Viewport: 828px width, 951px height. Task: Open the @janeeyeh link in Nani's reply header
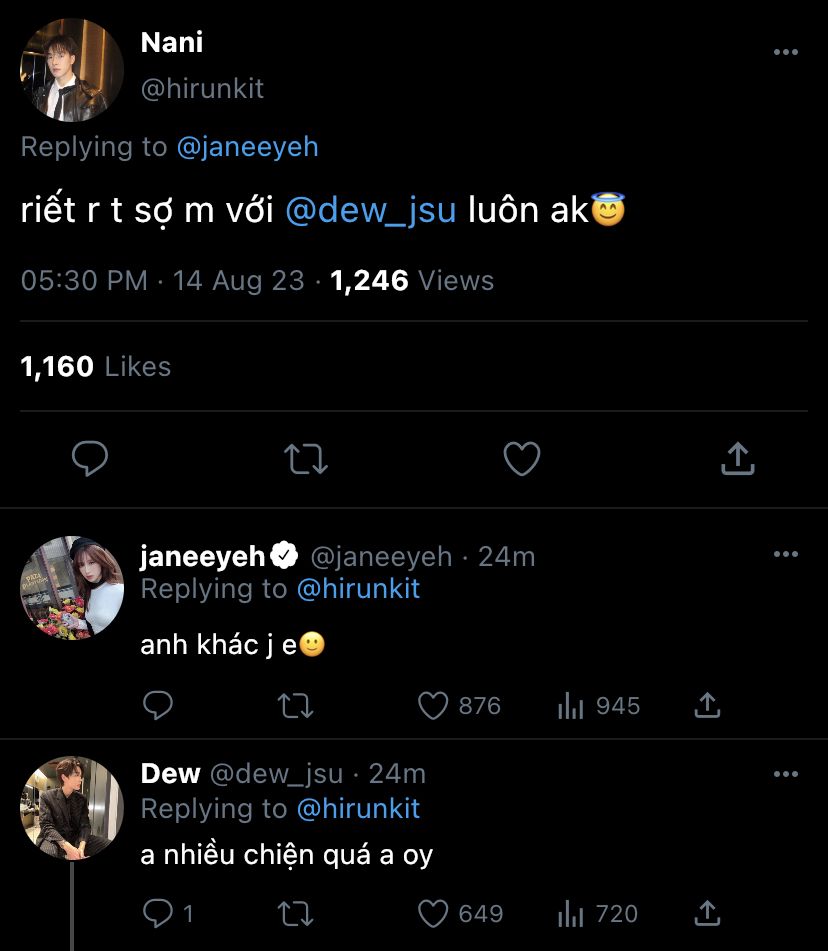point(247,147)
